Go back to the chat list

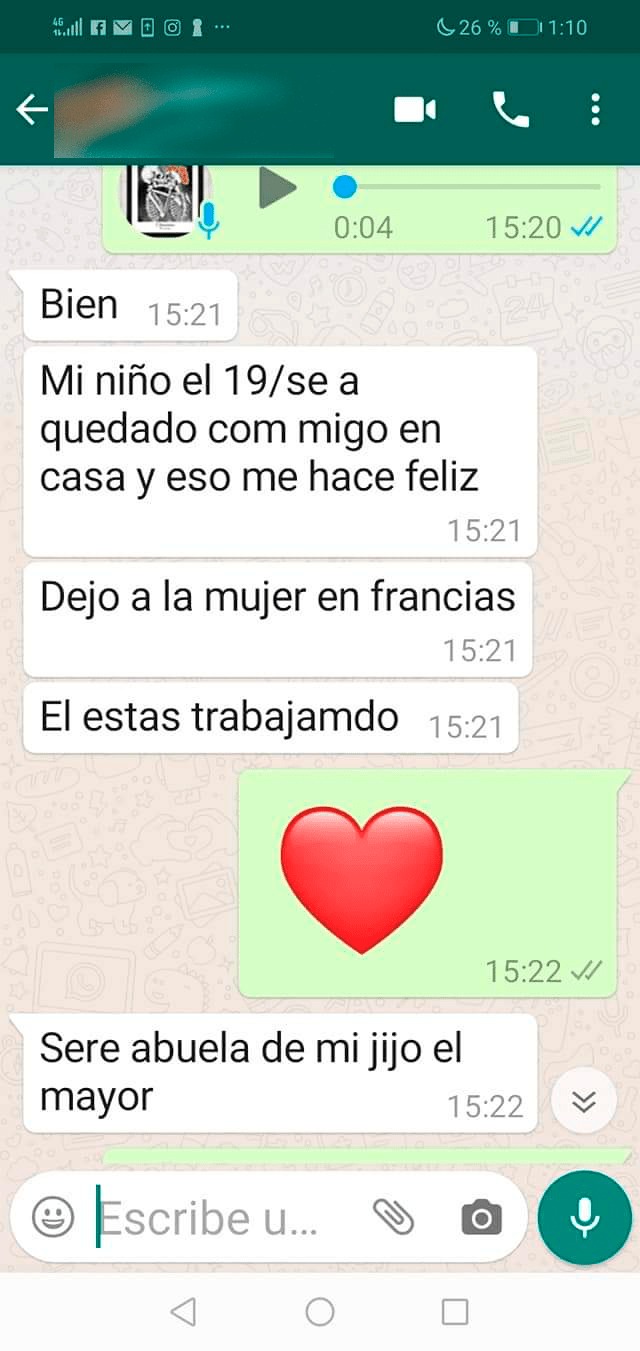[32, 110]
